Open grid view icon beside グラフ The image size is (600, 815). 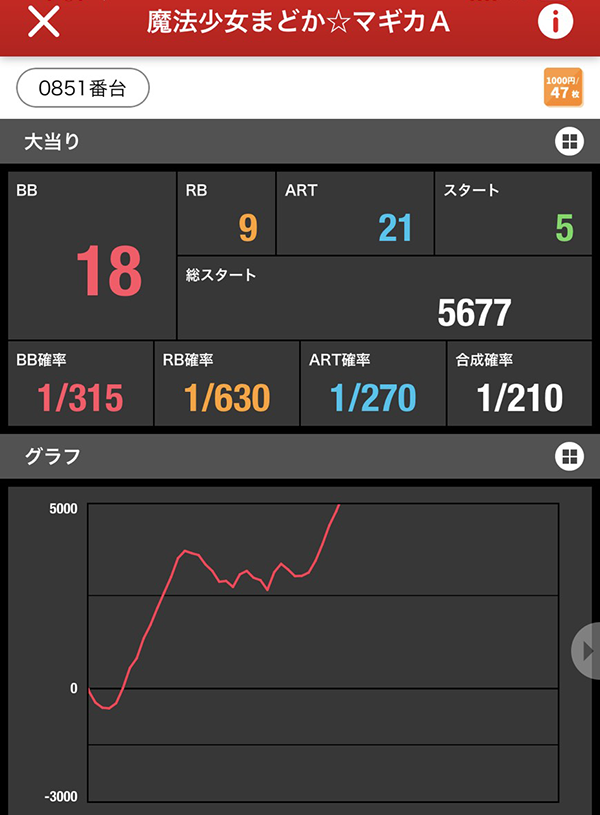click(568, 457)
